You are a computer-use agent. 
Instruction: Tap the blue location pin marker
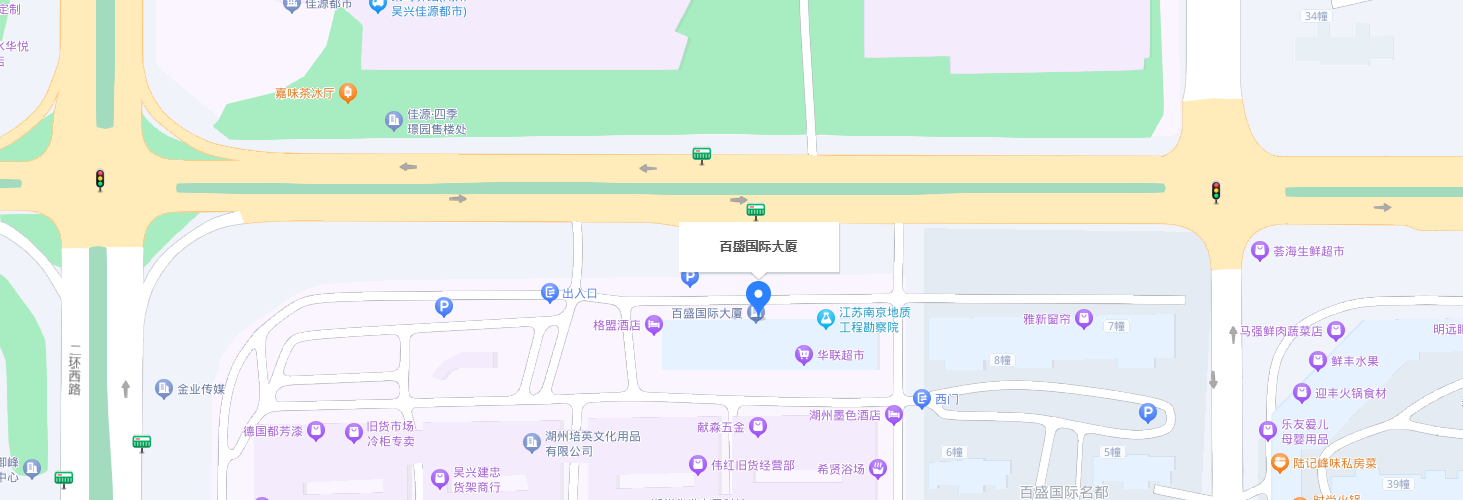[x=758, y=295]
